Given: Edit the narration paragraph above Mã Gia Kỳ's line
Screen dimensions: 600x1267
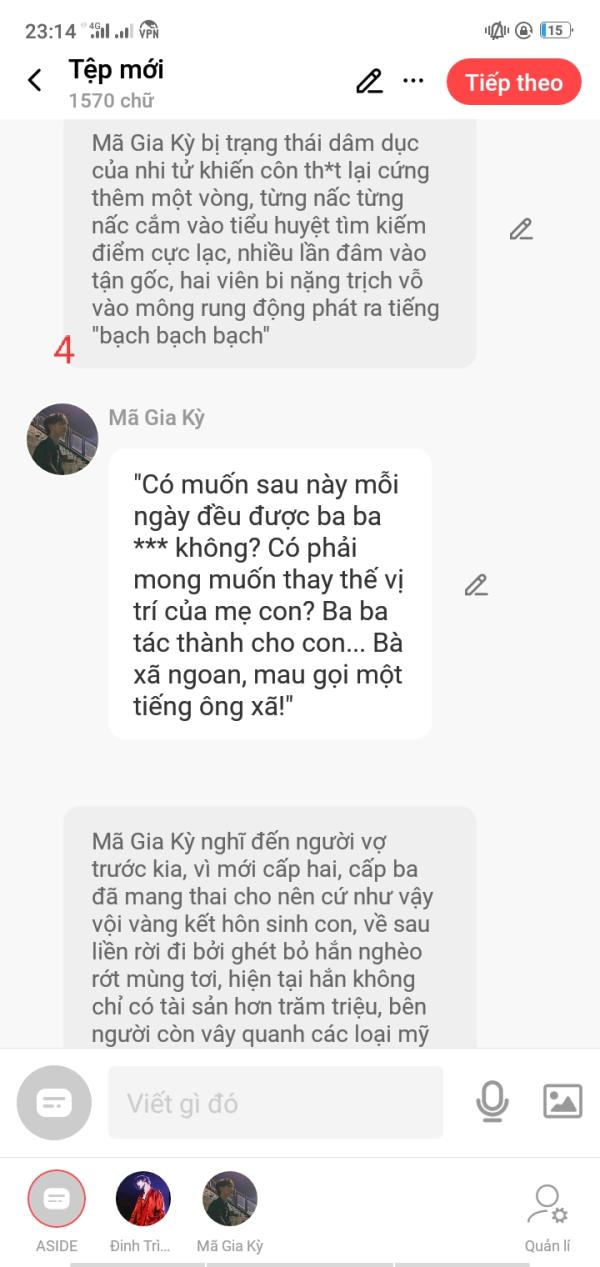Looking at the screenshot, I should [520, 230].
